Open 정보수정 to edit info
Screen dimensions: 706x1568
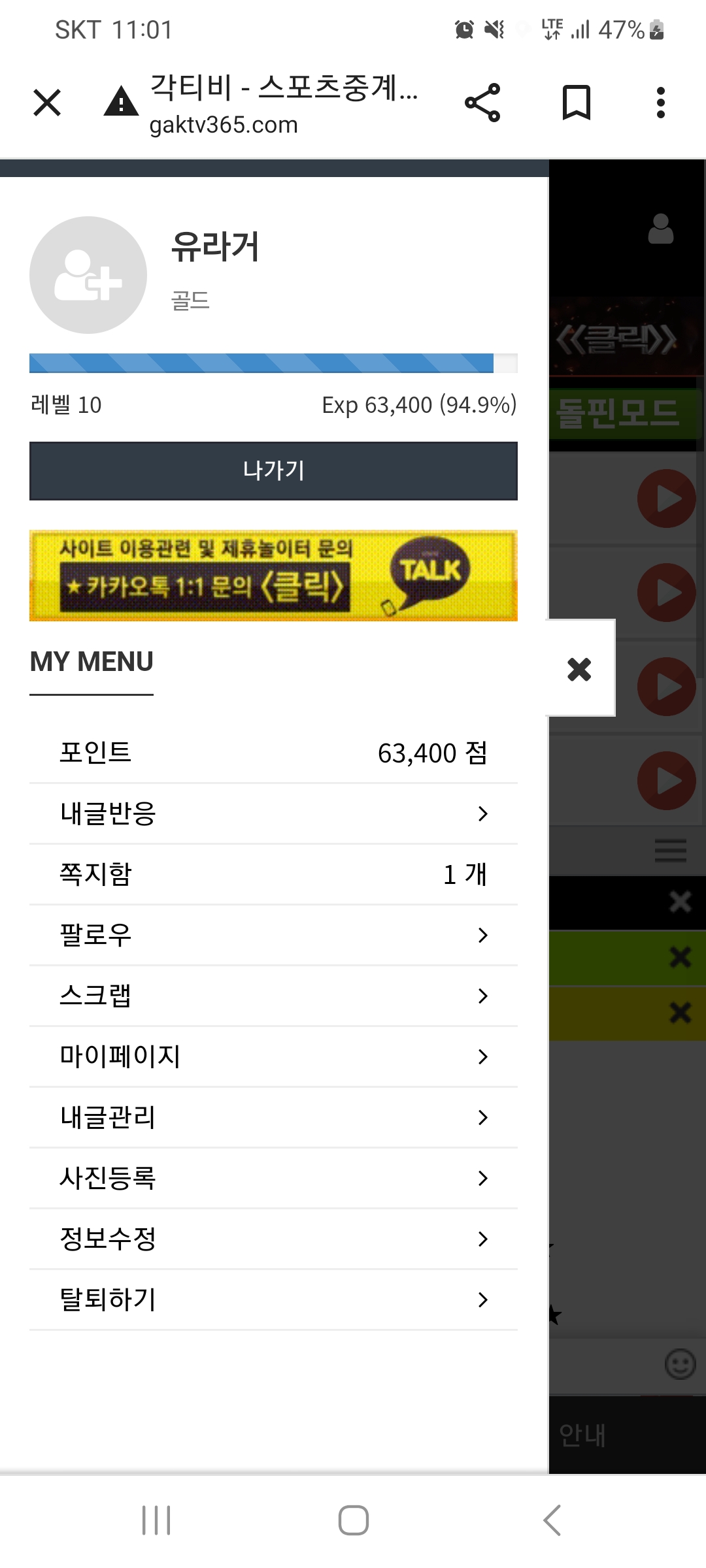click(x=273, y=1239)
